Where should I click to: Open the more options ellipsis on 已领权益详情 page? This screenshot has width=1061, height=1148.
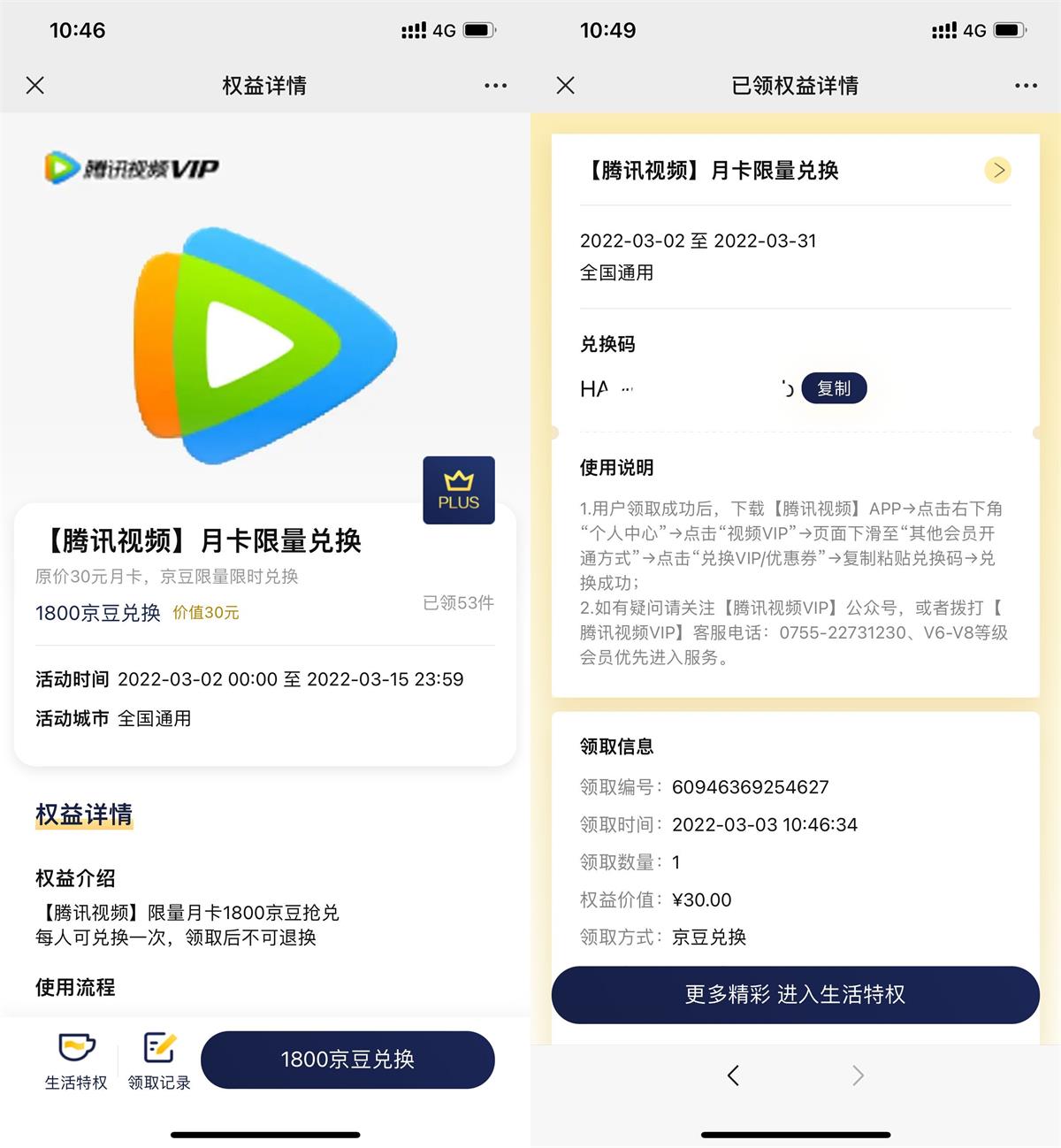click(x=1025, y=85)
